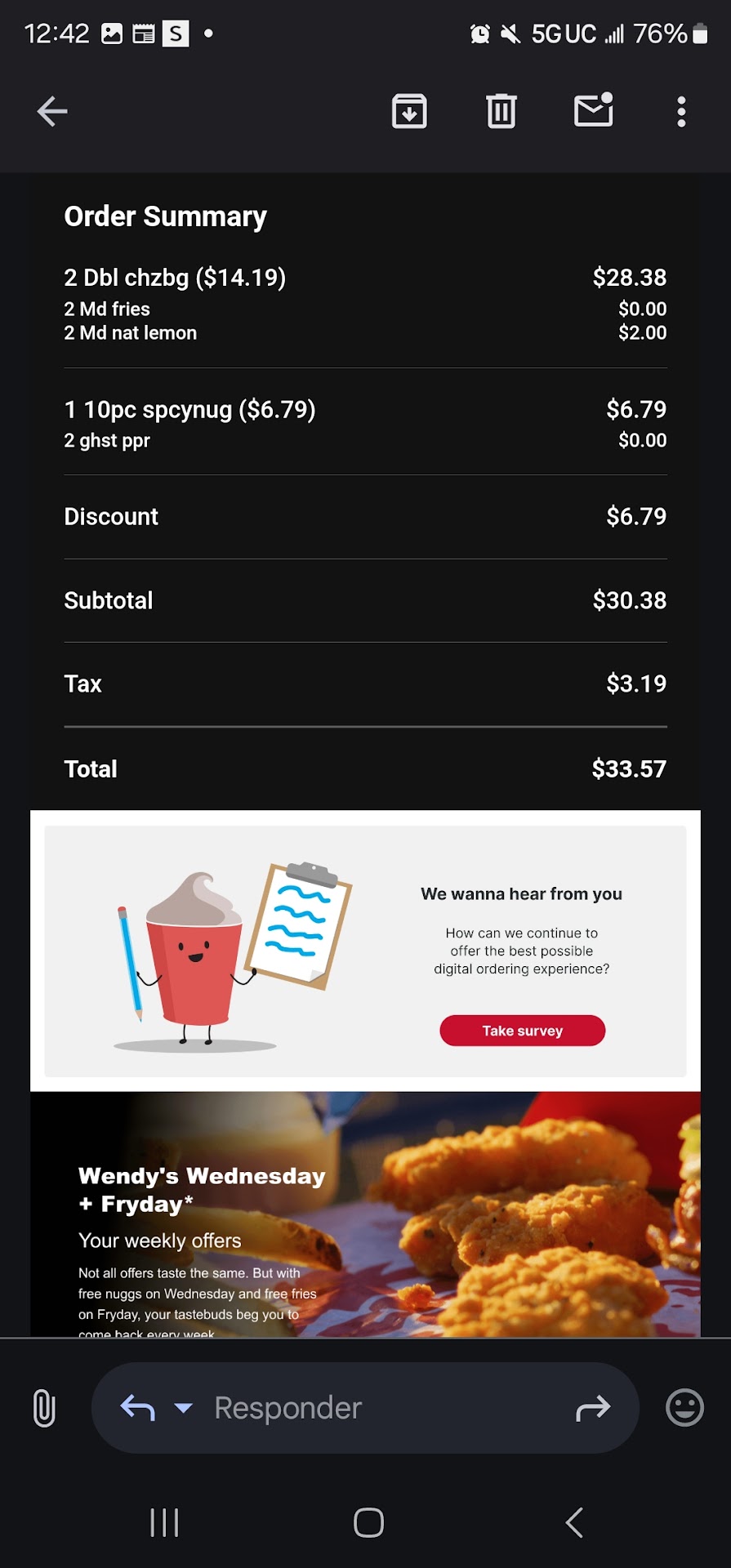Forward this email

click(593, 1408)
